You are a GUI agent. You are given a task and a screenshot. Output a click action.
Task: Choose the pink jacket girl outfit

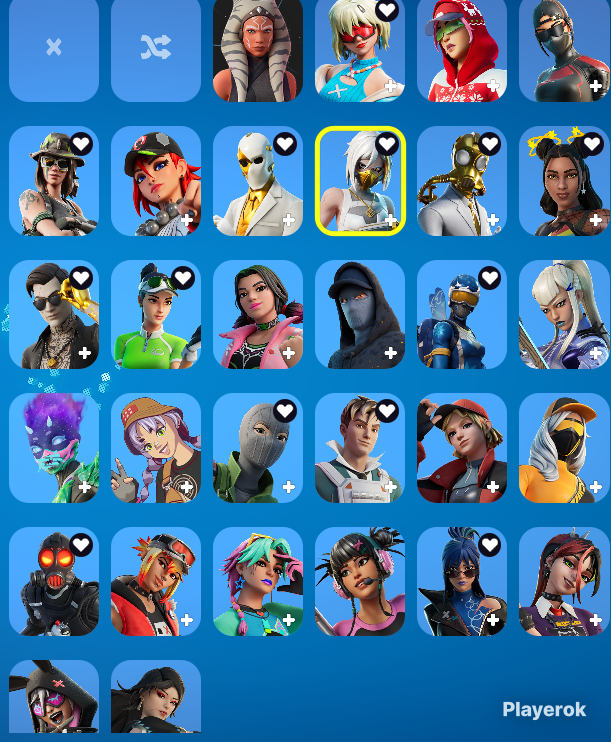pos(258,314)
